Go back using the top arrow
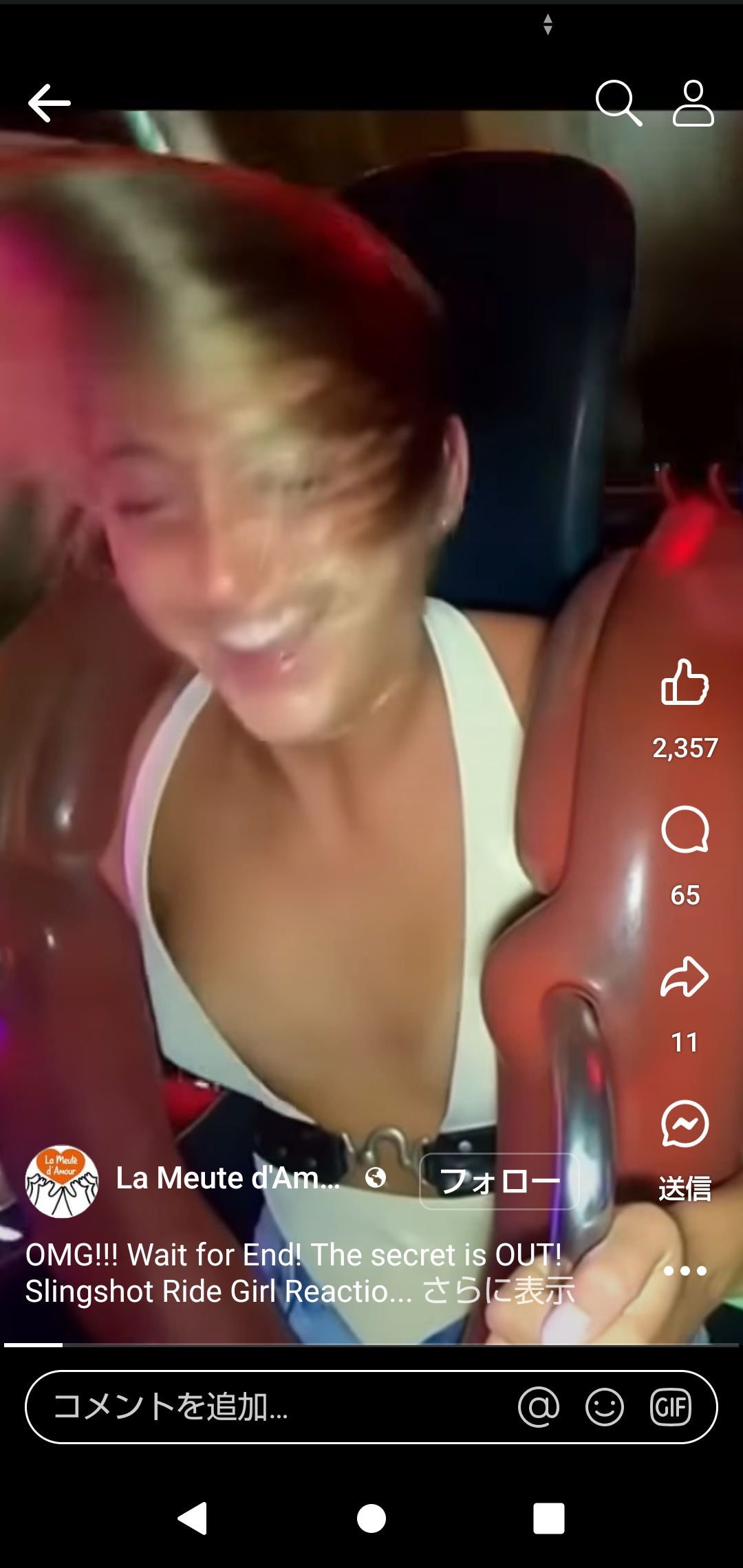This screenshot has width=743, height=1568. [50, 103]
